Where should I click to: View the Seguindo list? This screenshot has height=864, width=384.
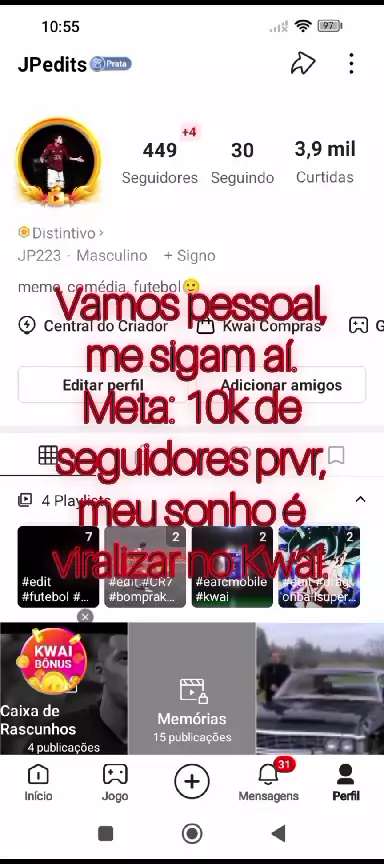[x=242, y=163]
